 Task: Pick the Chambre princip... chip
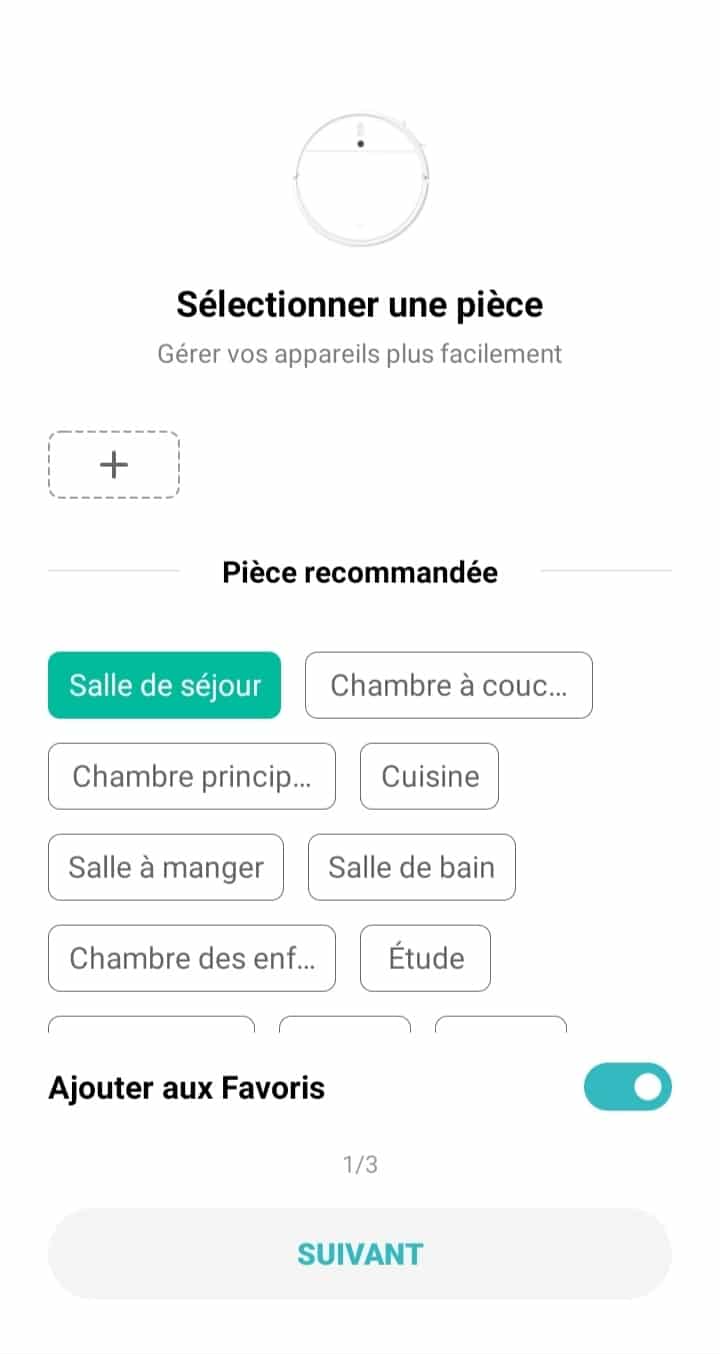point(191,776)
